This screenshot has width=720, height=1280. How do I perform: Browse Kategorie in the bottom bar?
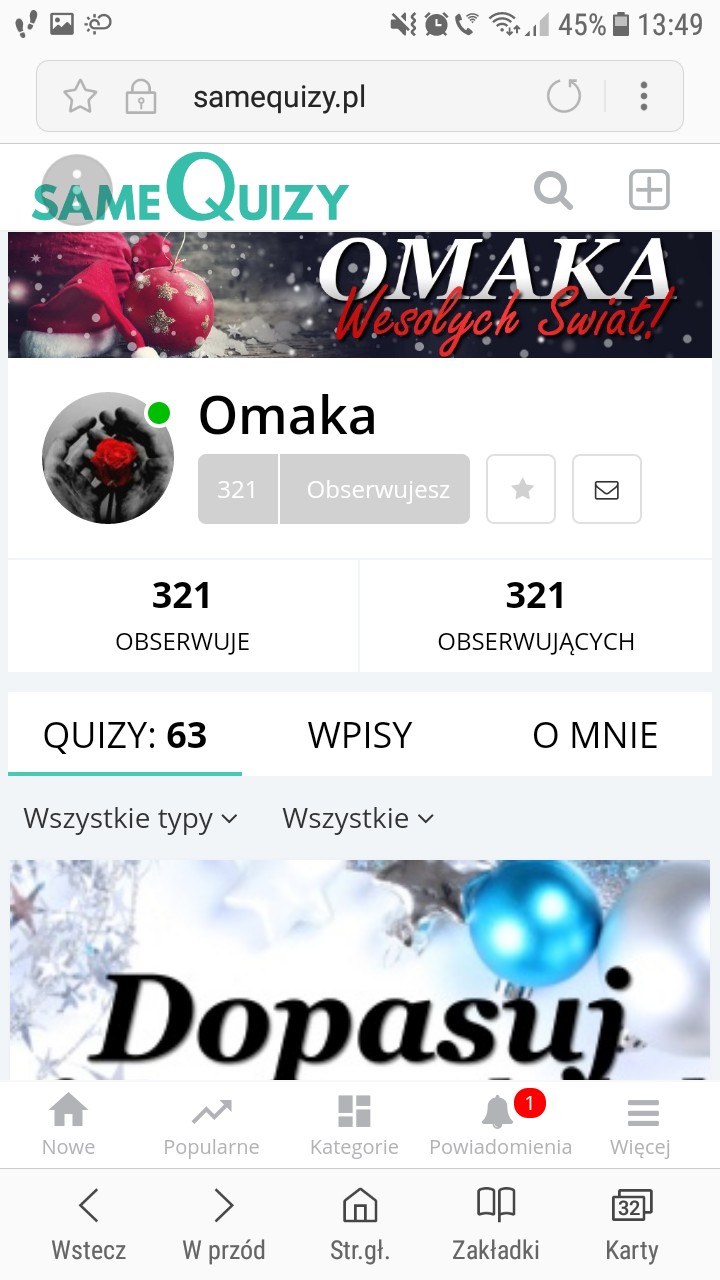(354, 1124)
